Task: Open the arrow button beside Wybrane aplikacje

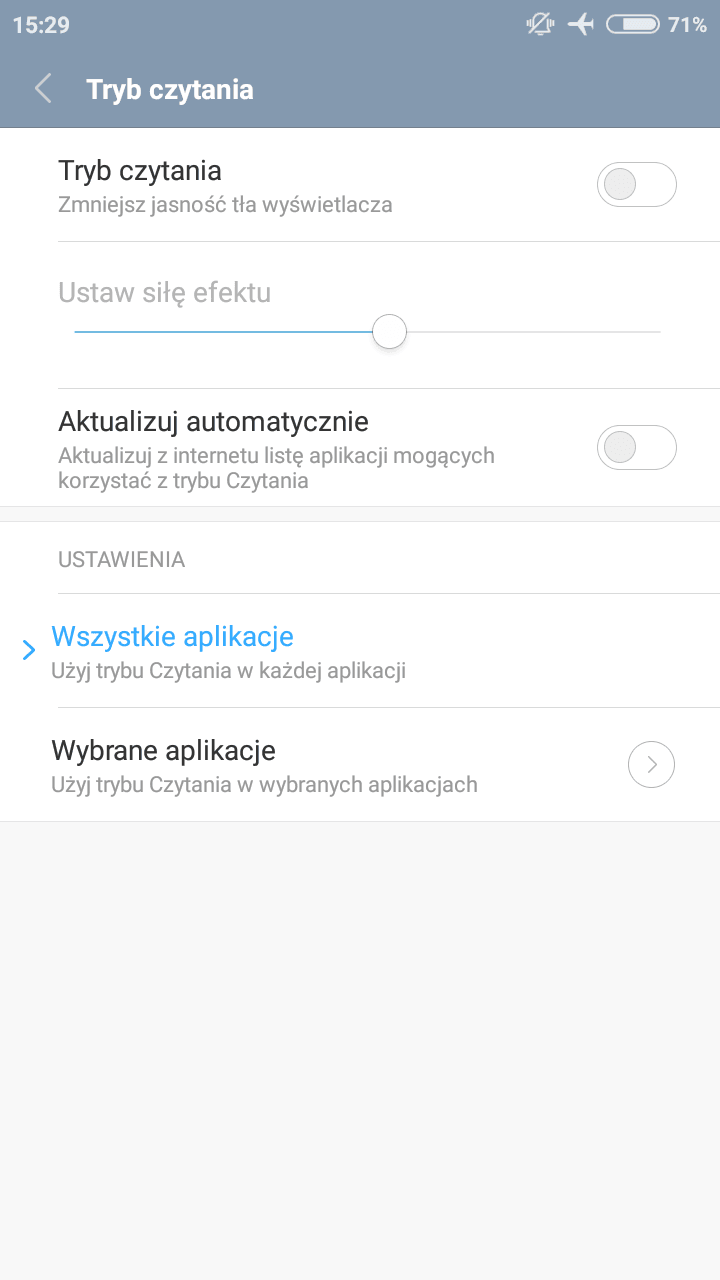Action: coord(652,765)
